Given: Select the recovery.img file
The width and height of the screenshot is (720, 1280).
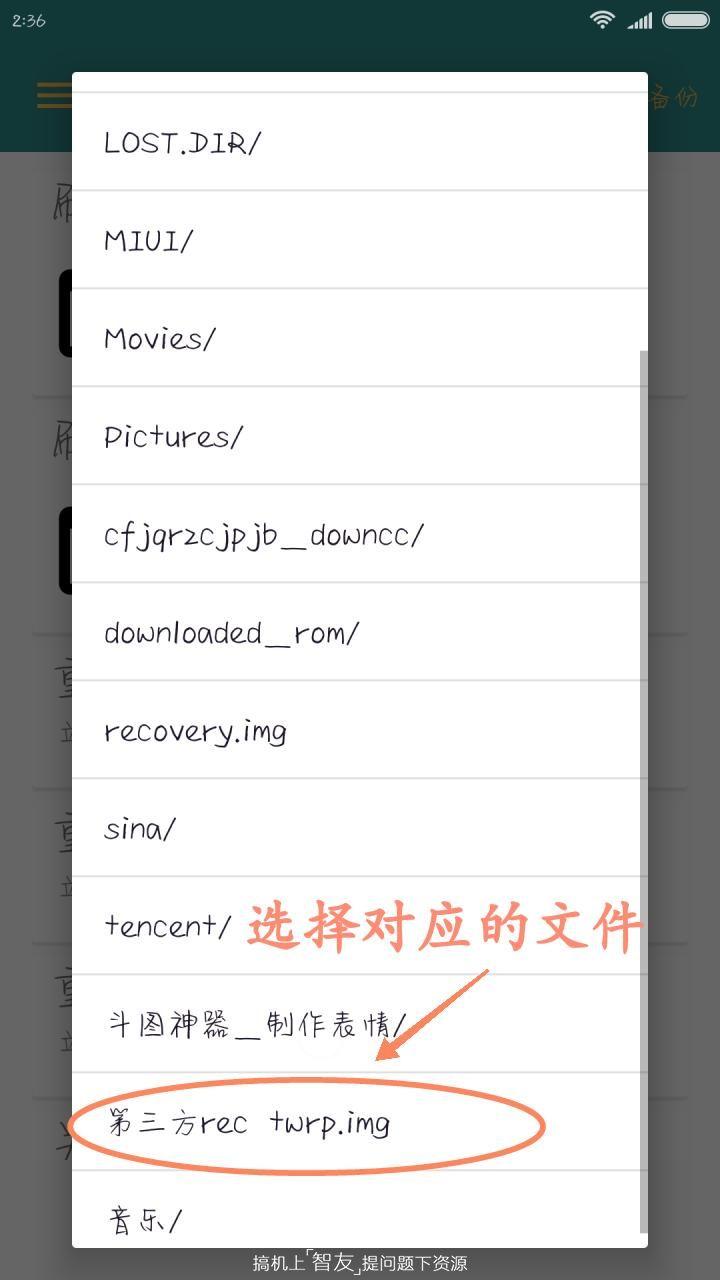Looking at the screenshot, I should point(360,730).
